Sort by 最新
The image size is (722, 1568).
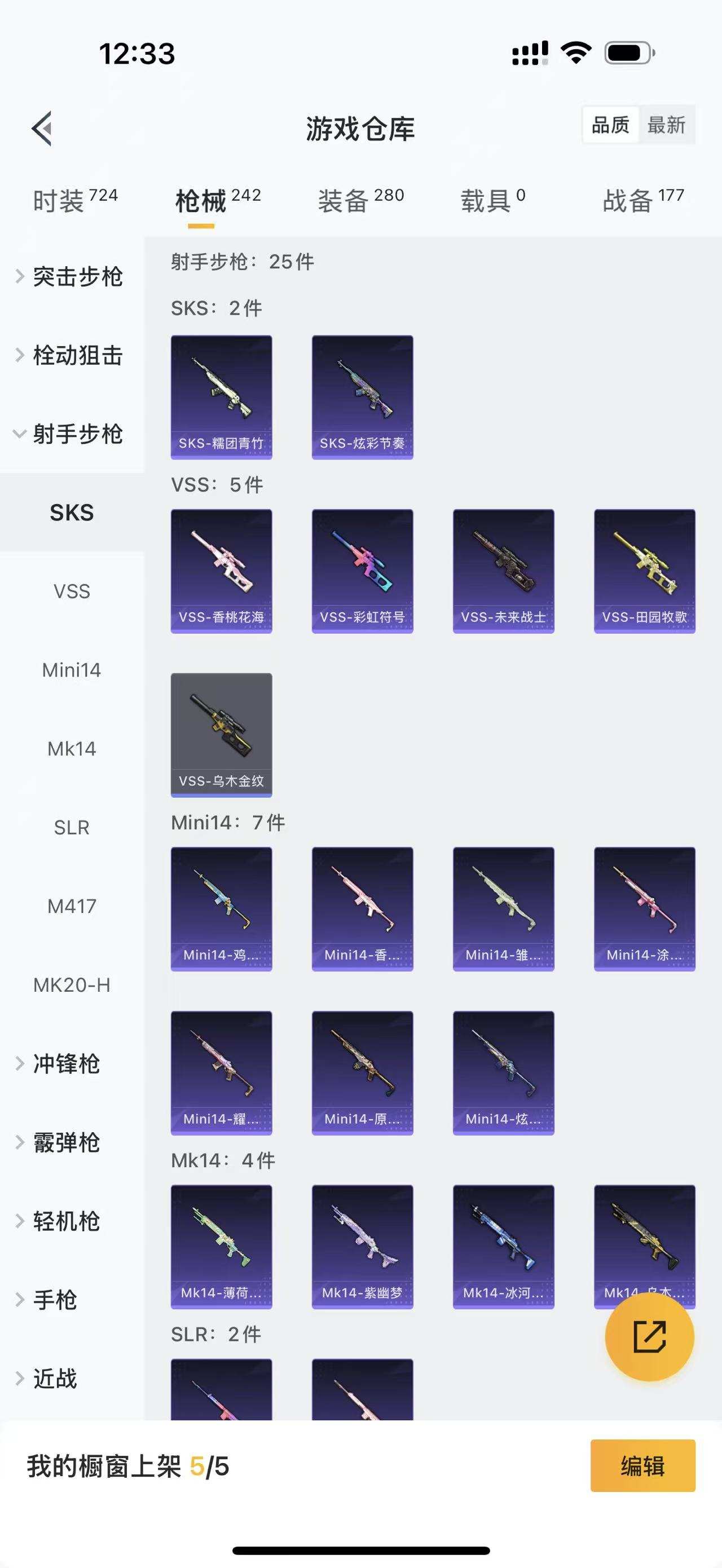click(x=666, y=125)
